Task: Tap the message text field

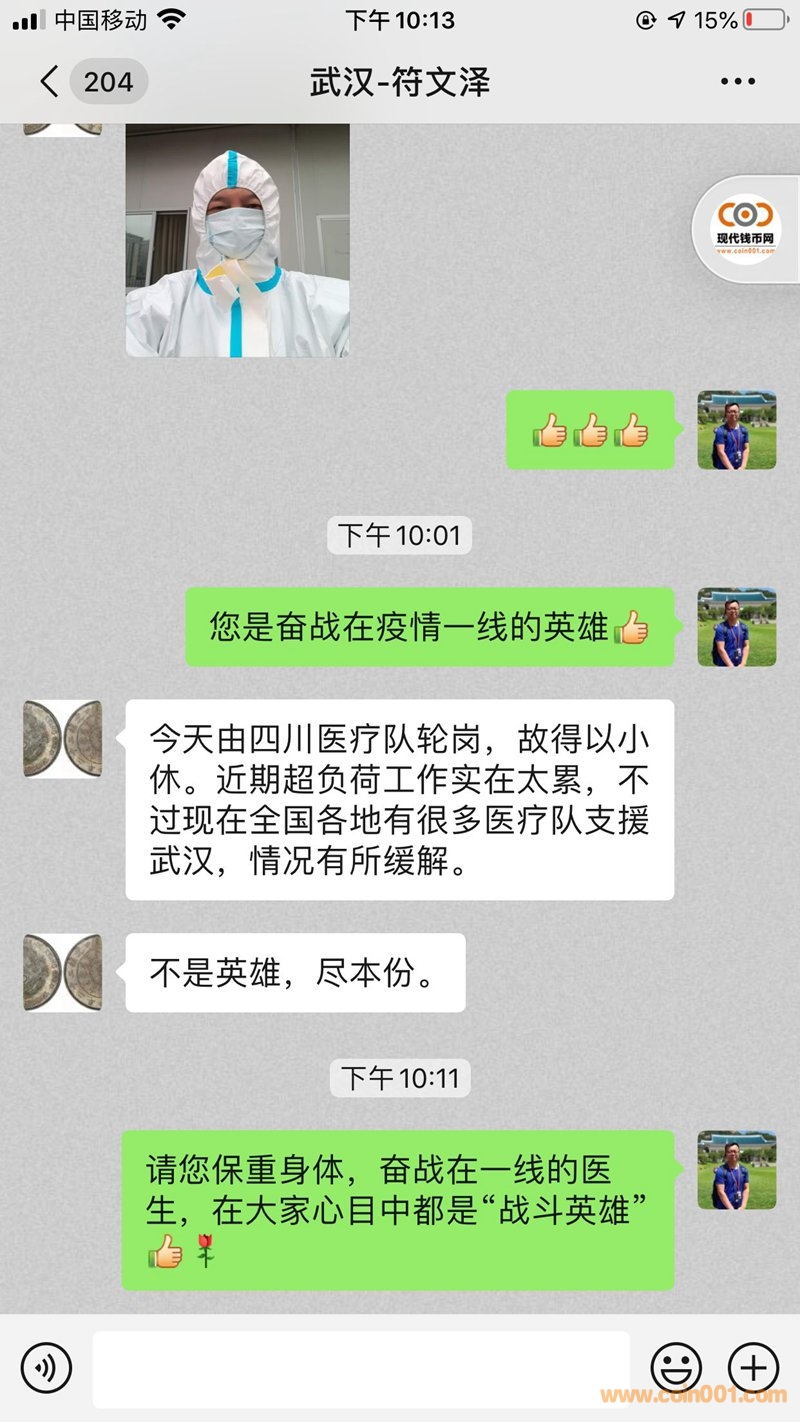Action: 361,1368
